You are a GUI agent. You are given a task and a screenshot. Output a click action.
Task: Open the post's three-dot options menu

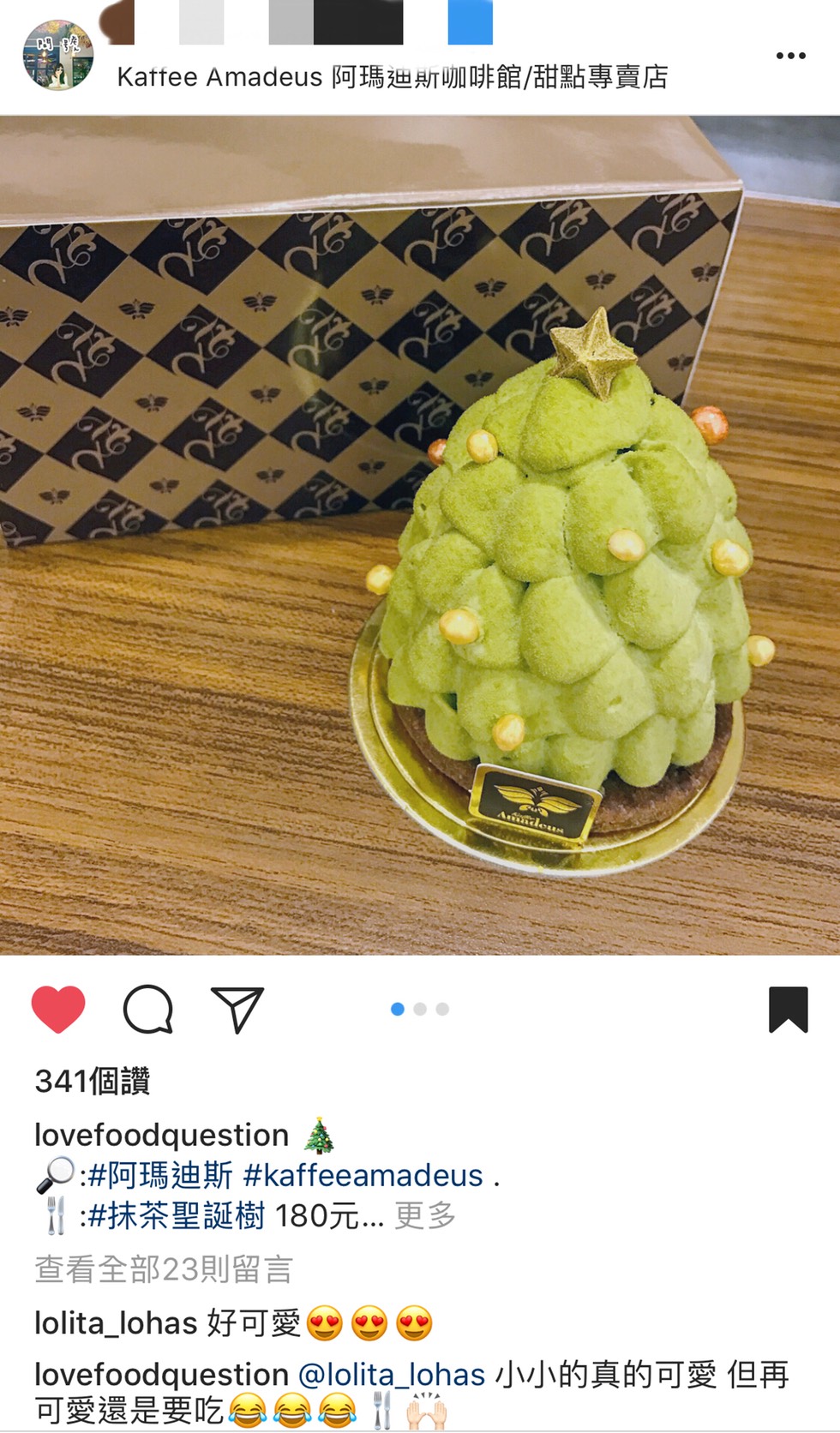789,56
